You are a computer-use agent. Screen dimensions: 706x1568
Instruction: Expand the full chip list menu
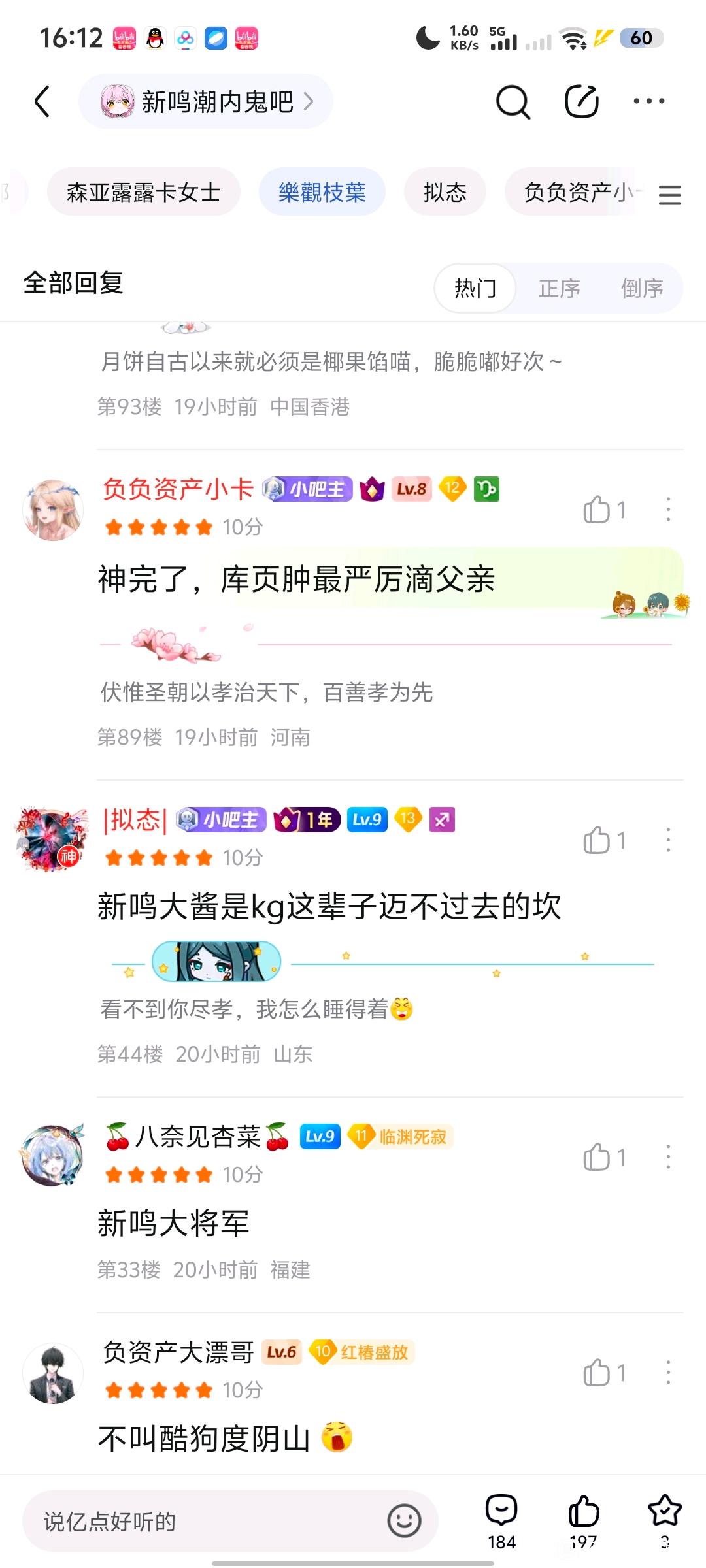669,195
